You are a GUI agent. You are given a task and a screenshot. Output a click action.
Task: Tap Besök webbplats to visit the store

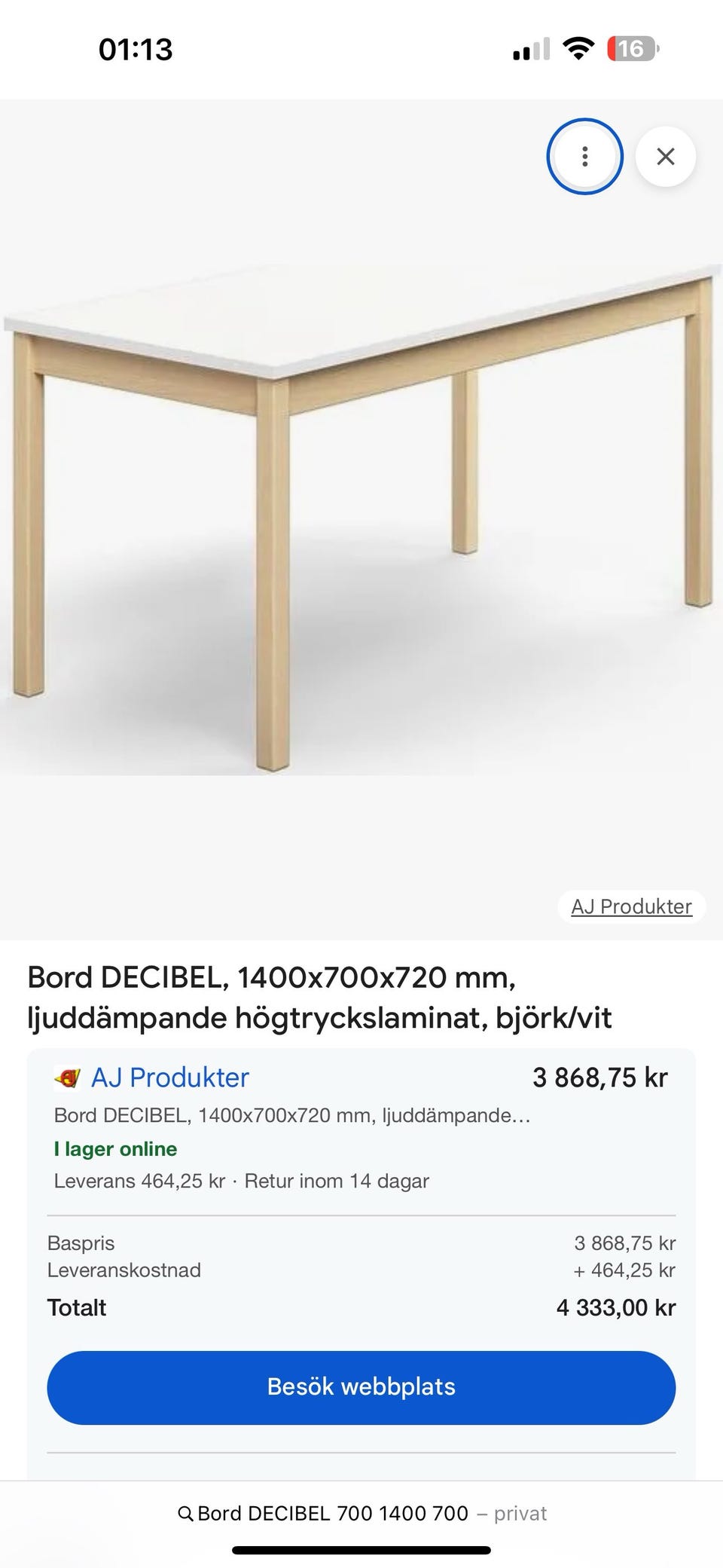coord(361,1386)
